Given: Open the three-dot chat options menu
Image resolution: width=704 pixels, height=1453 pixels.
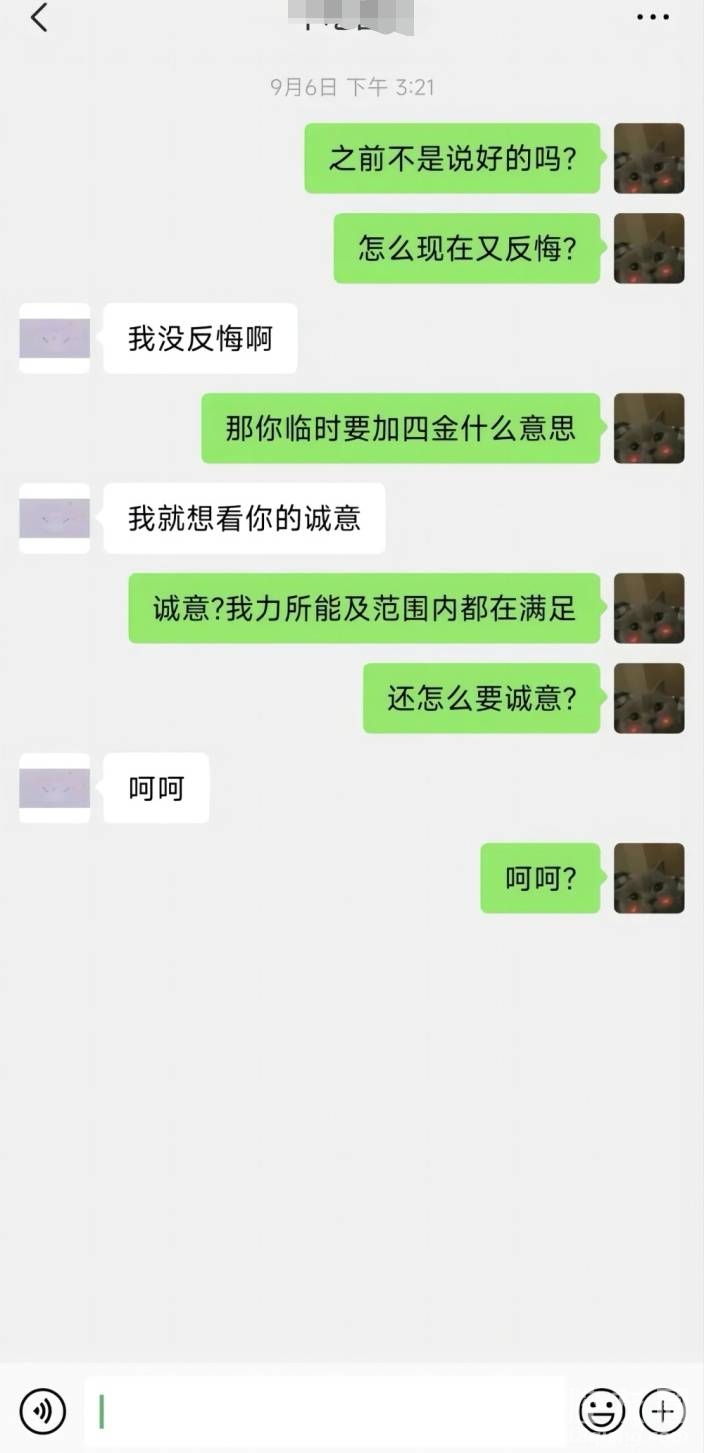Looking at the screenshot, I should click(653, 18).
